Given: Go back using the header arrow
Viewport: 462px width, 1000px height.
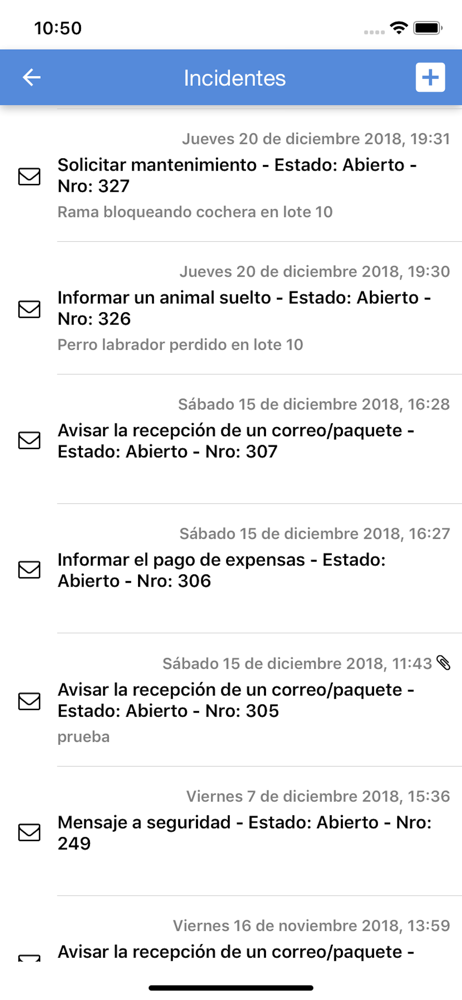Looking at the screenshot, I should click(31, 78).
